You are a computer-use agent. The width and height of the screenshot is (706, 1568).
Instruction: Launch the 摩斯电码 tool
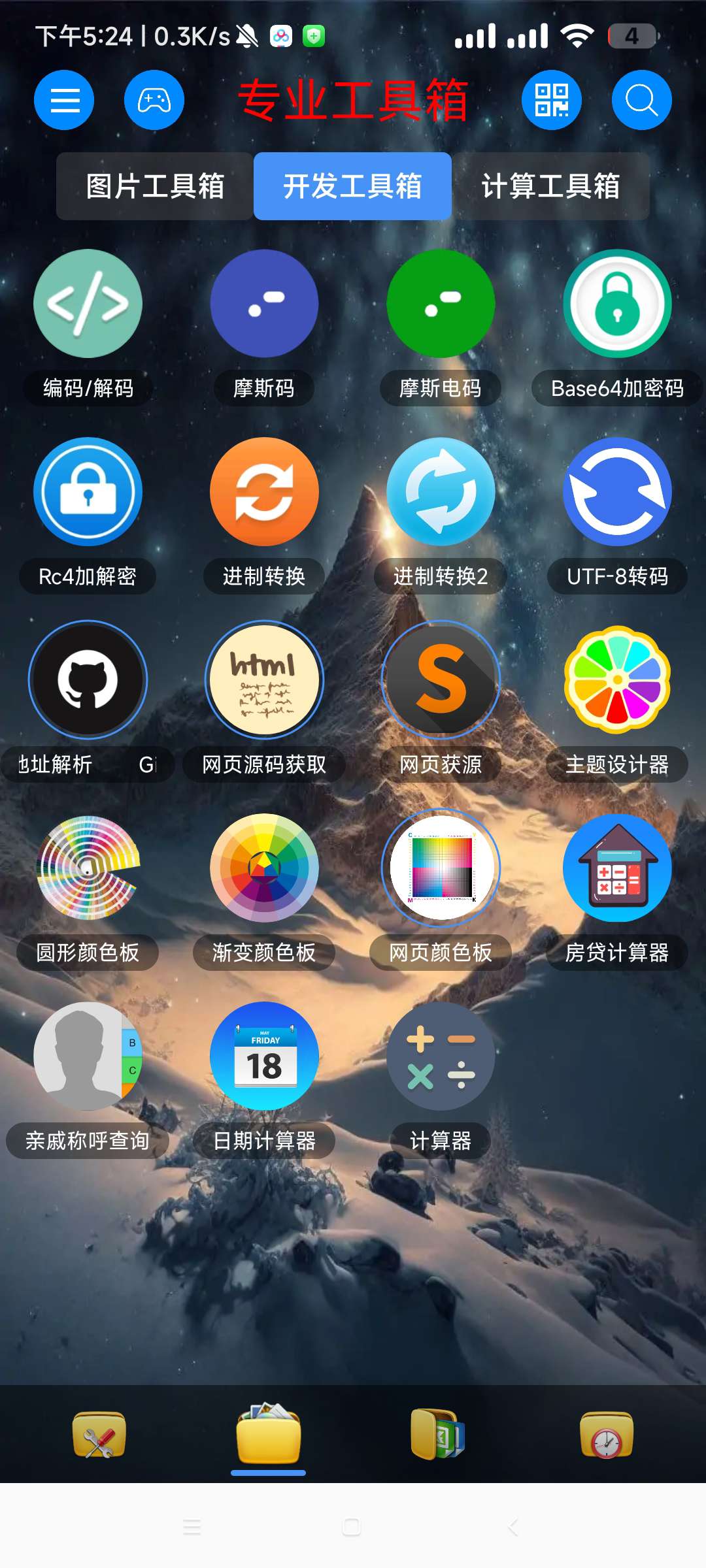[x=441, y=304]
